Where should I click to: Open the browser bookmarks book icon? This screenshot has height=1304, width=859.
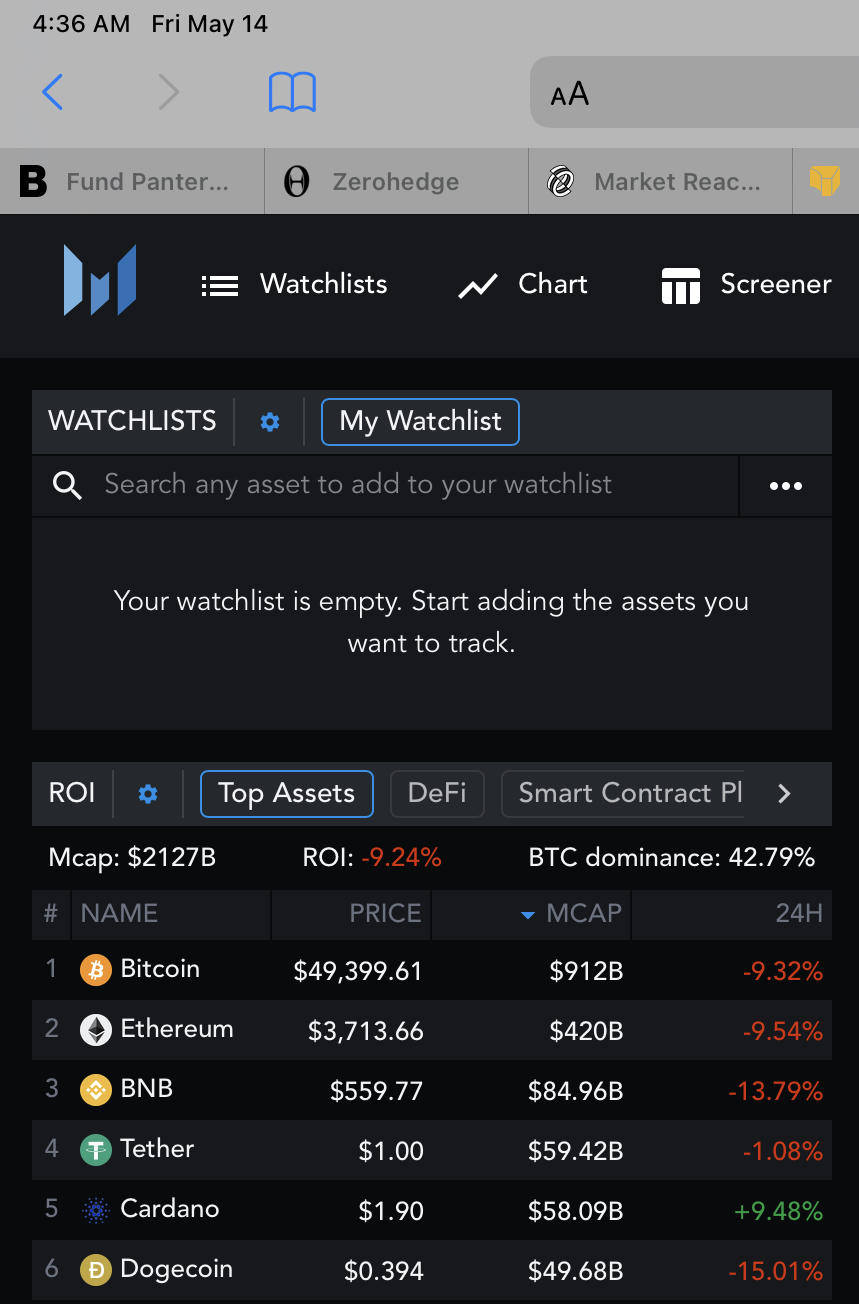click(x=292, y=93)
